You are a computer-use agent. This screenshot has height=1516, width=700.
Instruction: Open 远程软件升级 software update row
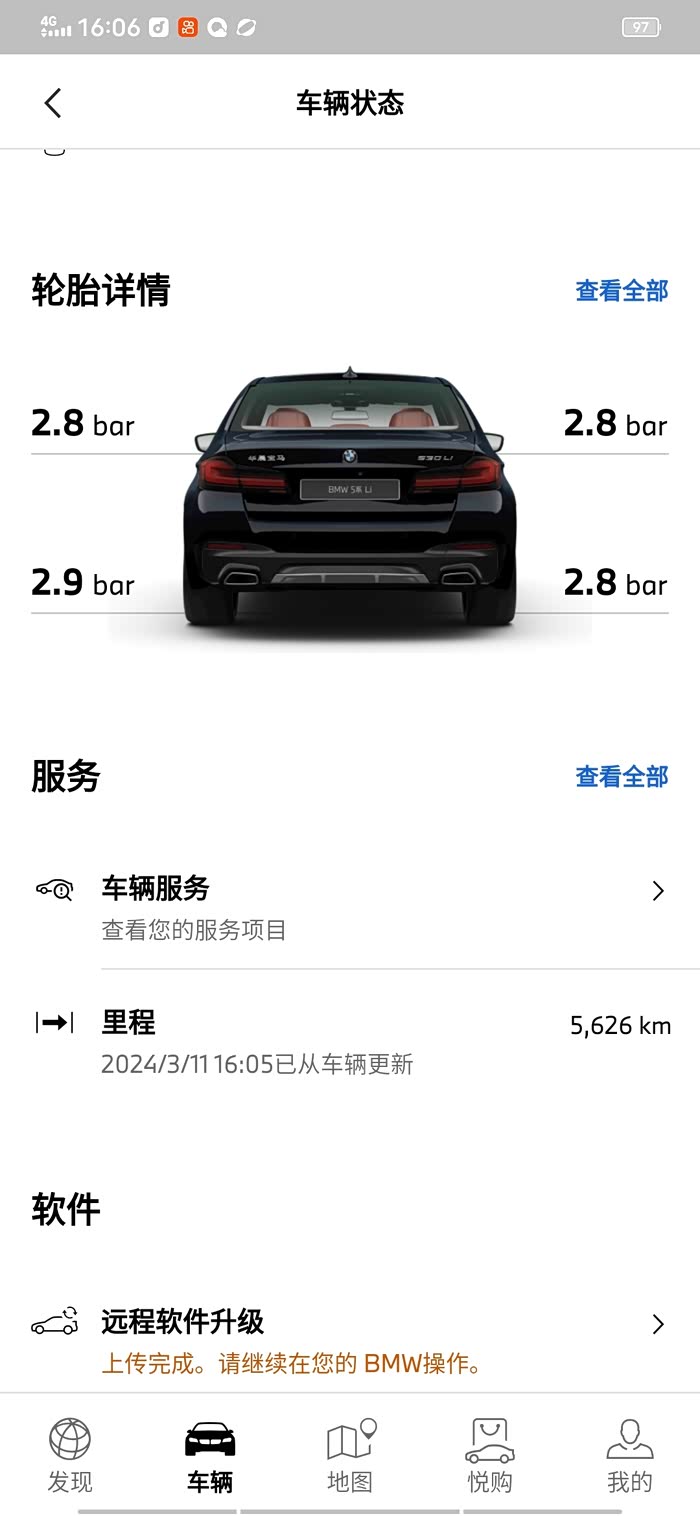(380, 1340)
